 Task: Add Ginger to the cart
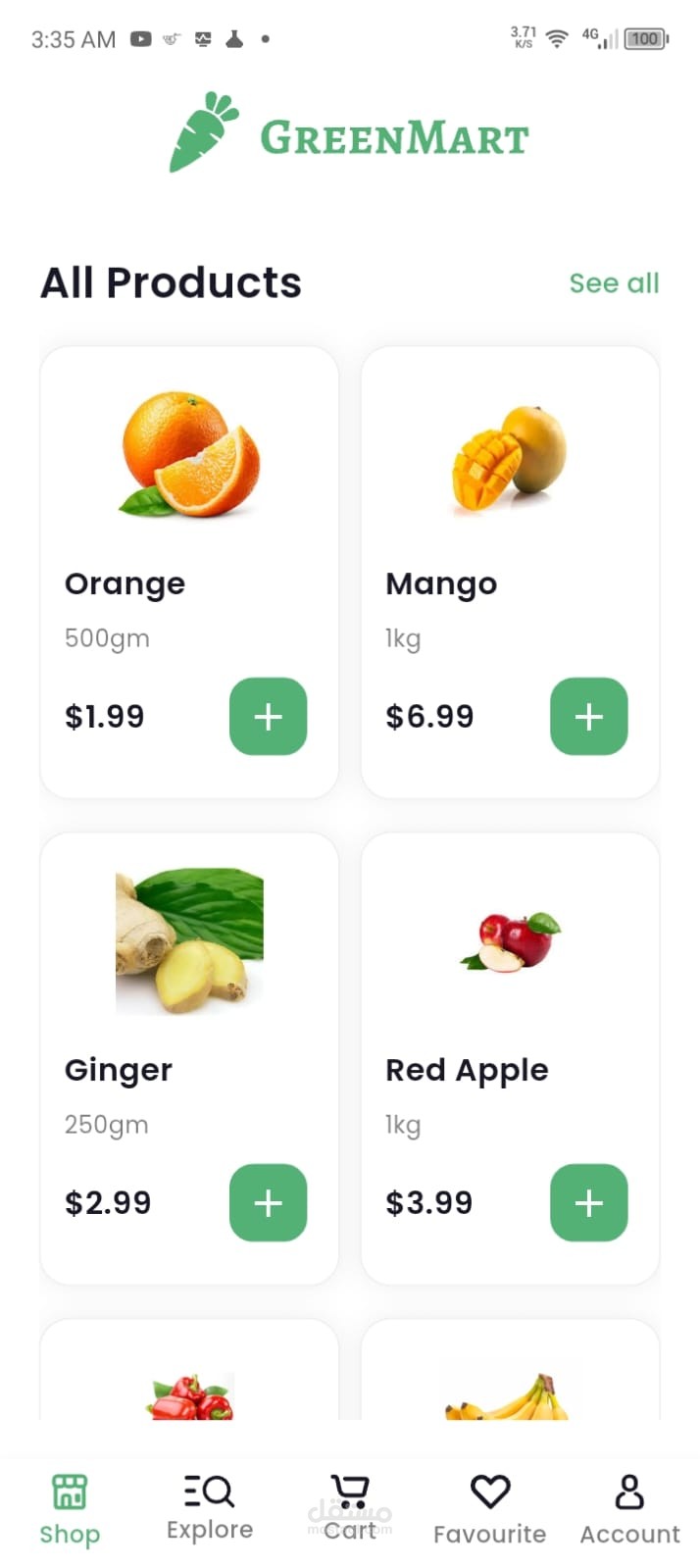(x=268, y=1203)
